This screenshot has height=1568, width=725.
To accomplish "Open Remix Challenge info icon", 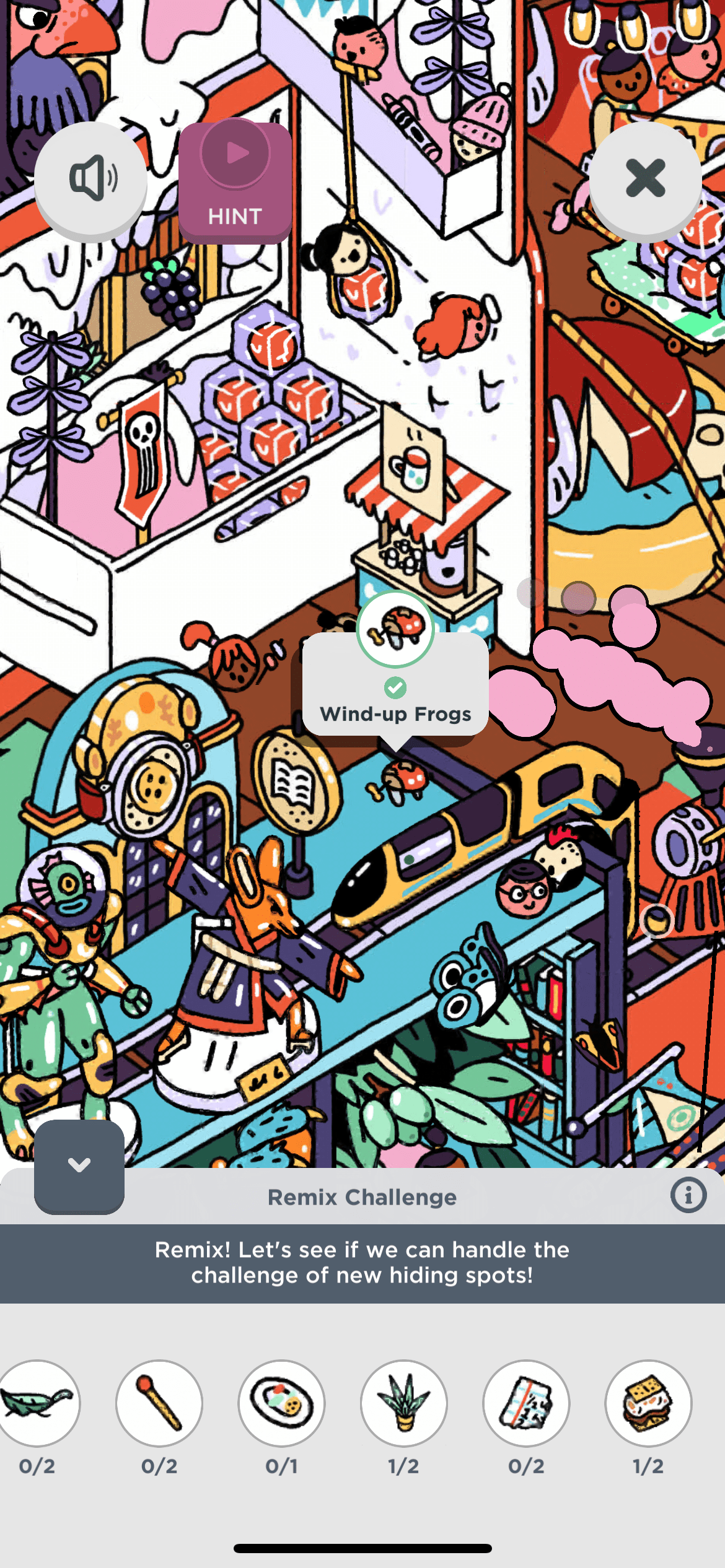I will coord(688,1195).
